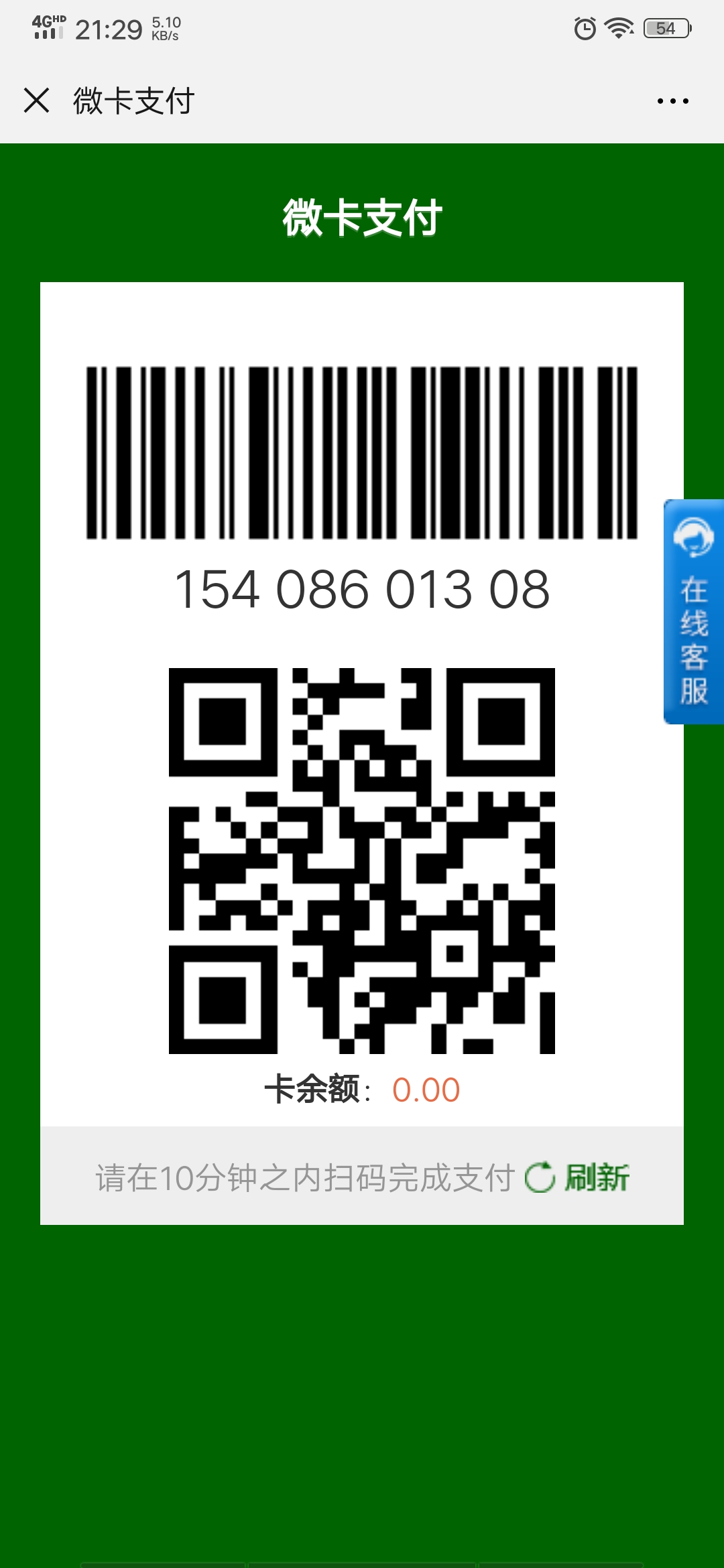Open the three-dot overflow menu
This screenshot has width=724, height=1568.
point(672,101)
